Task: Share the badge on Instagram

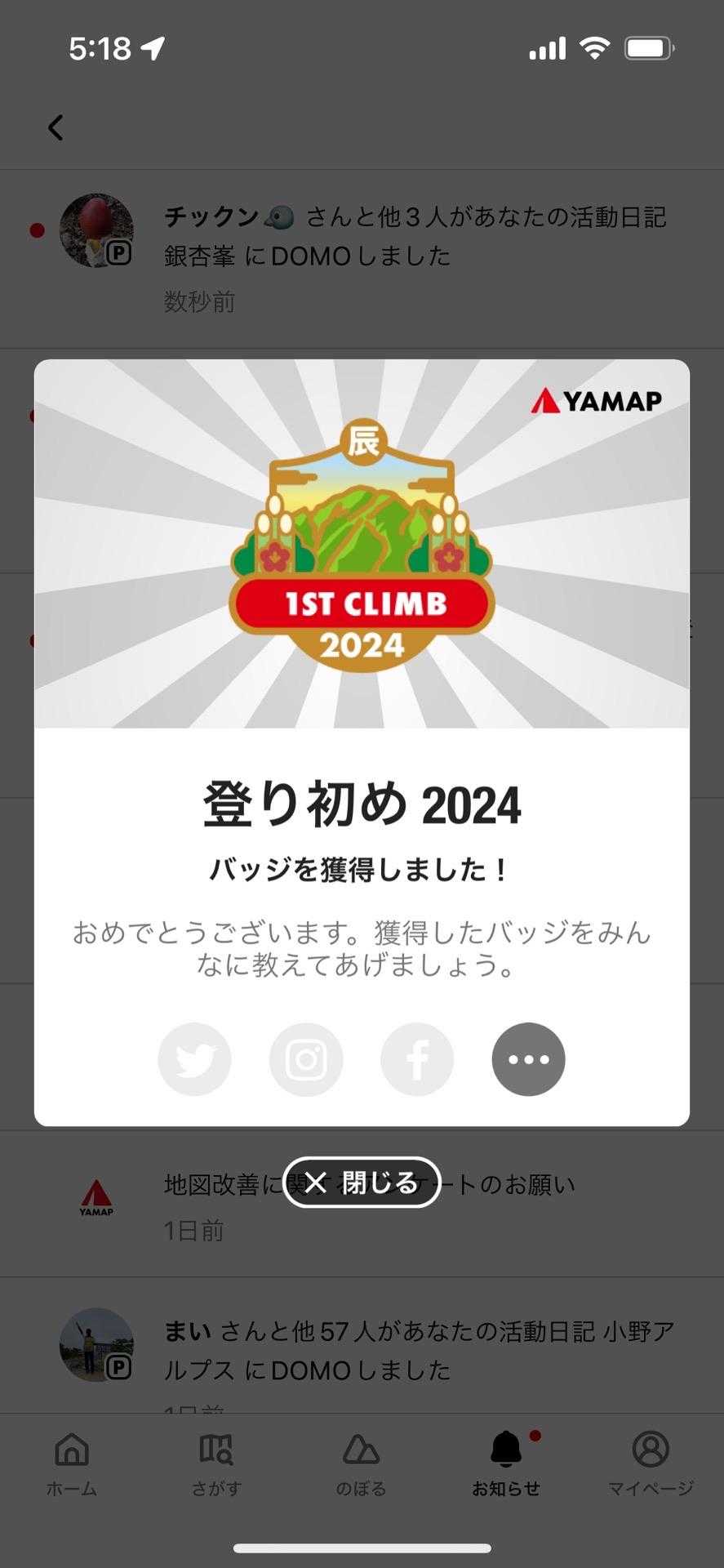Action: tap(306, 1059)
